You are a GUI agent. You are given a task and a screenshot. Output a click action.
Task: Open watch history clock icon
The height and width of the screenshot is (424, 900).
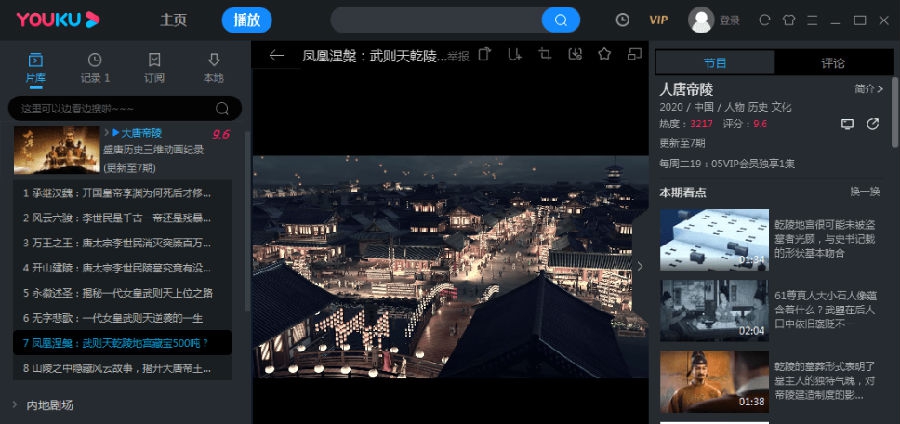coord(622,20)
